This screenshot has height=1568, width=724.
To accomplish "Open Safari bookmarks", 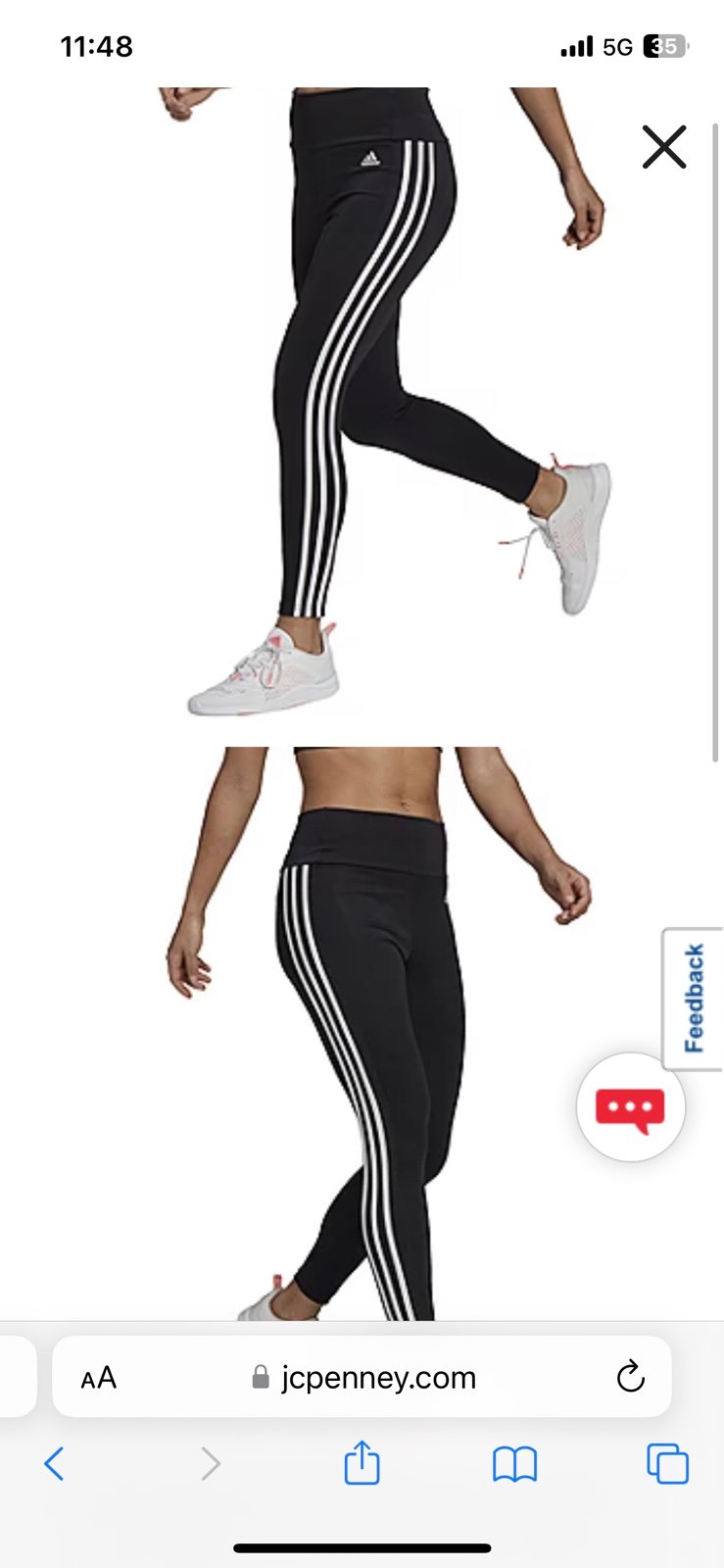I will point(514,1465).
